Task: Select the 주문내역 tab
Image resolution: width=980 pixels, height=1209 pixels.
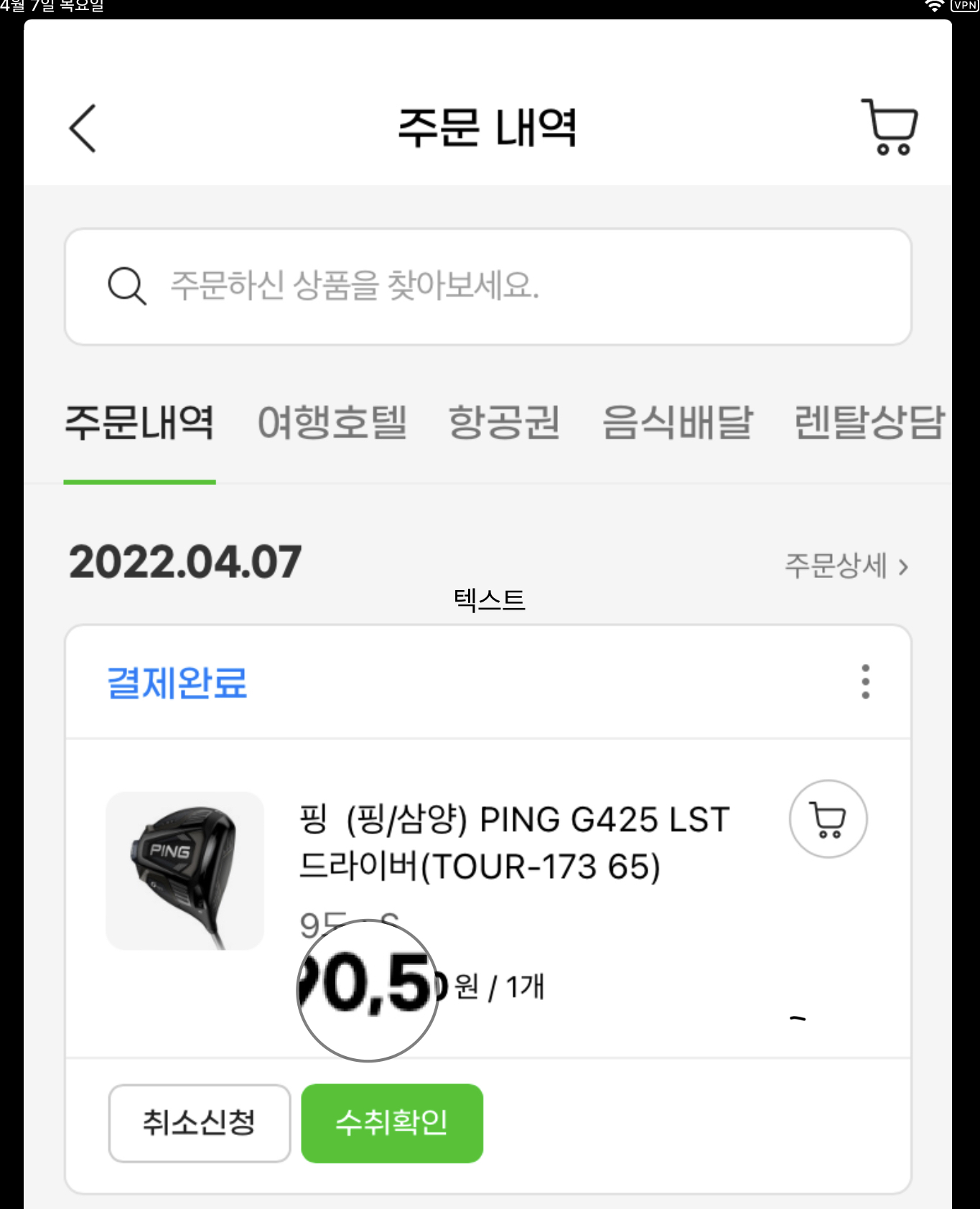Action: pos(139,422)
